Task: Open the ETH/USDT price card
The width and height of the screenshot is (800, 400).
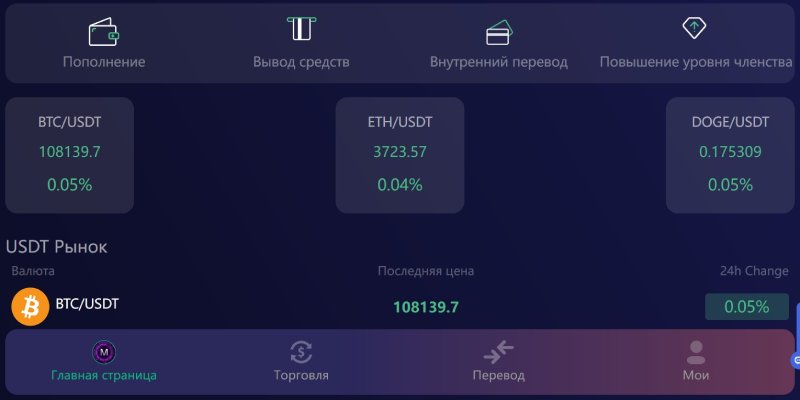Action: click(x=399, y=154)
